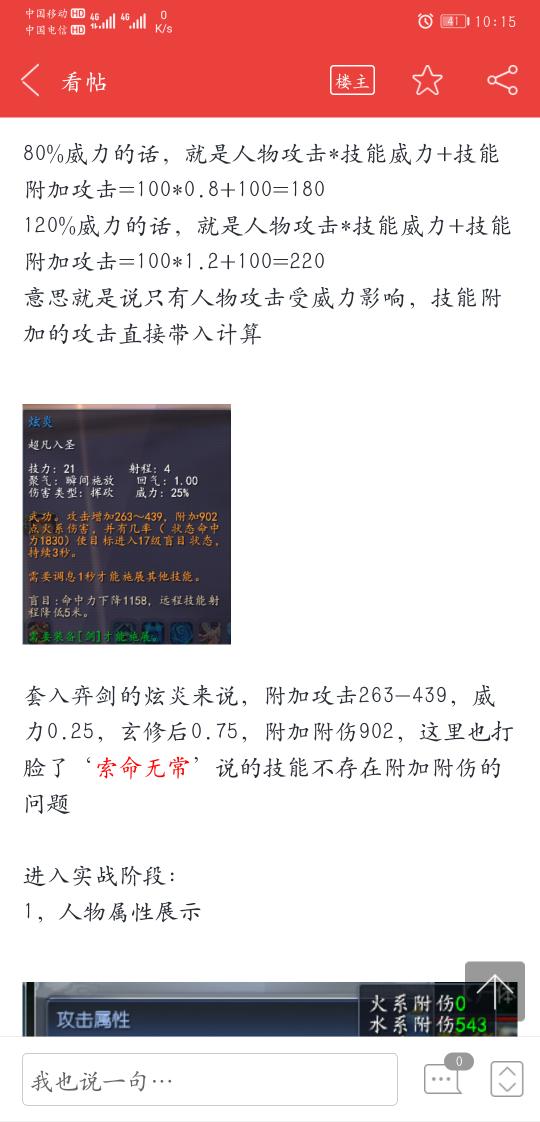The width and height of the screenshot is (540, 1122).
Task: Tap the up-down page jump icon
Action: point(506,1079)
